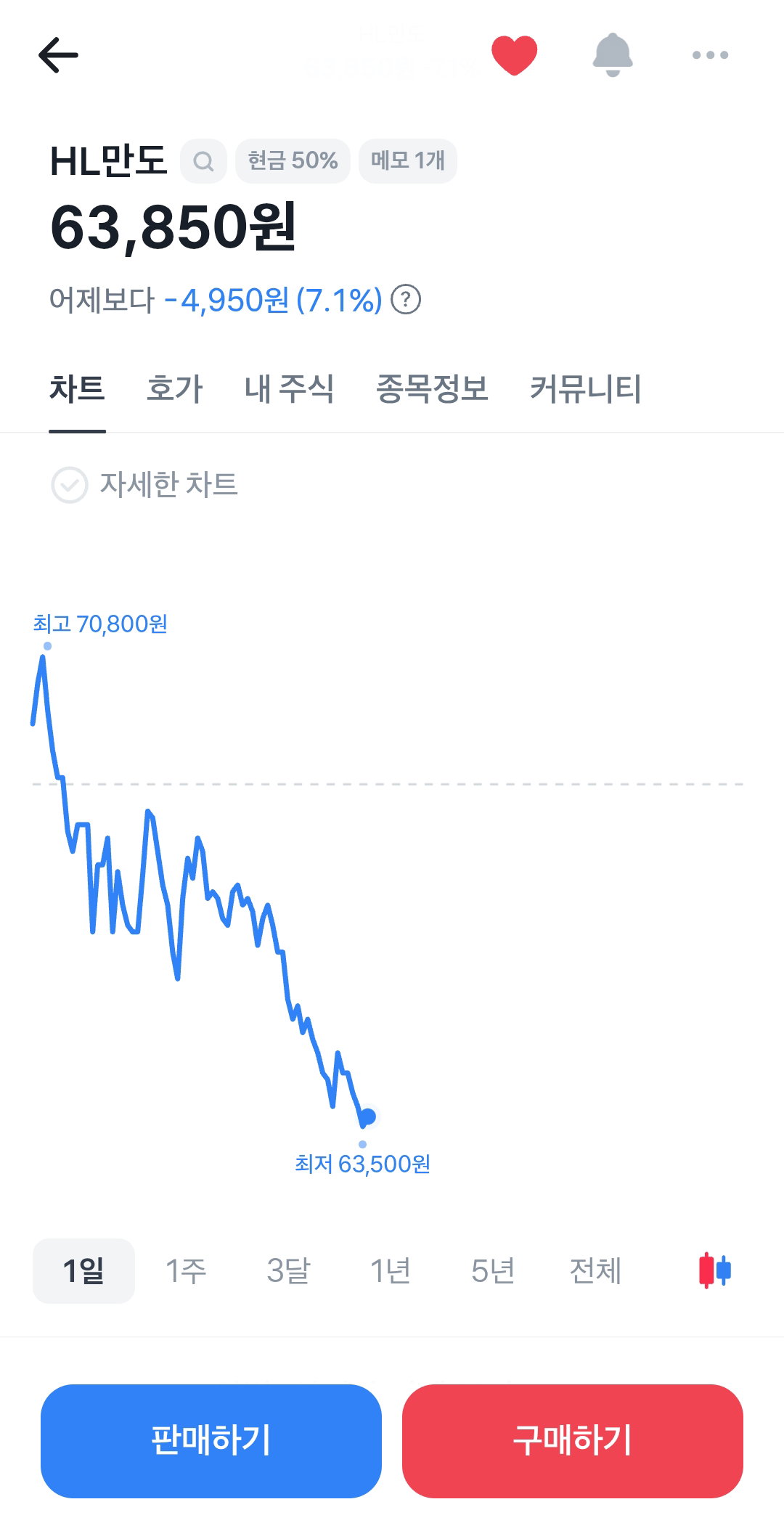
Task: Switch to candlestick chart view
Action: tap(715, 1270)
